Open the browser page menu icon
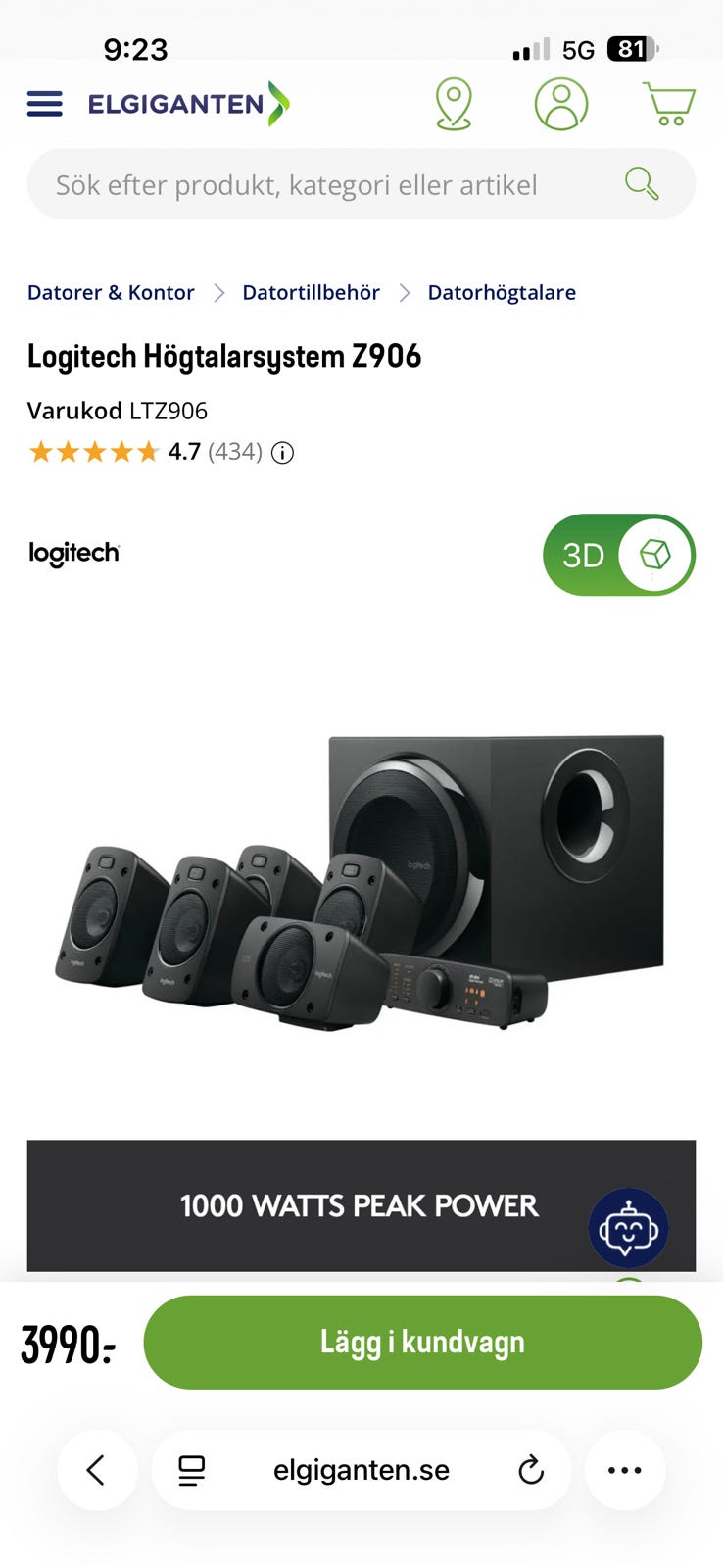The width and height of the screenshot is (723, 1568). tap(191, 1470)
